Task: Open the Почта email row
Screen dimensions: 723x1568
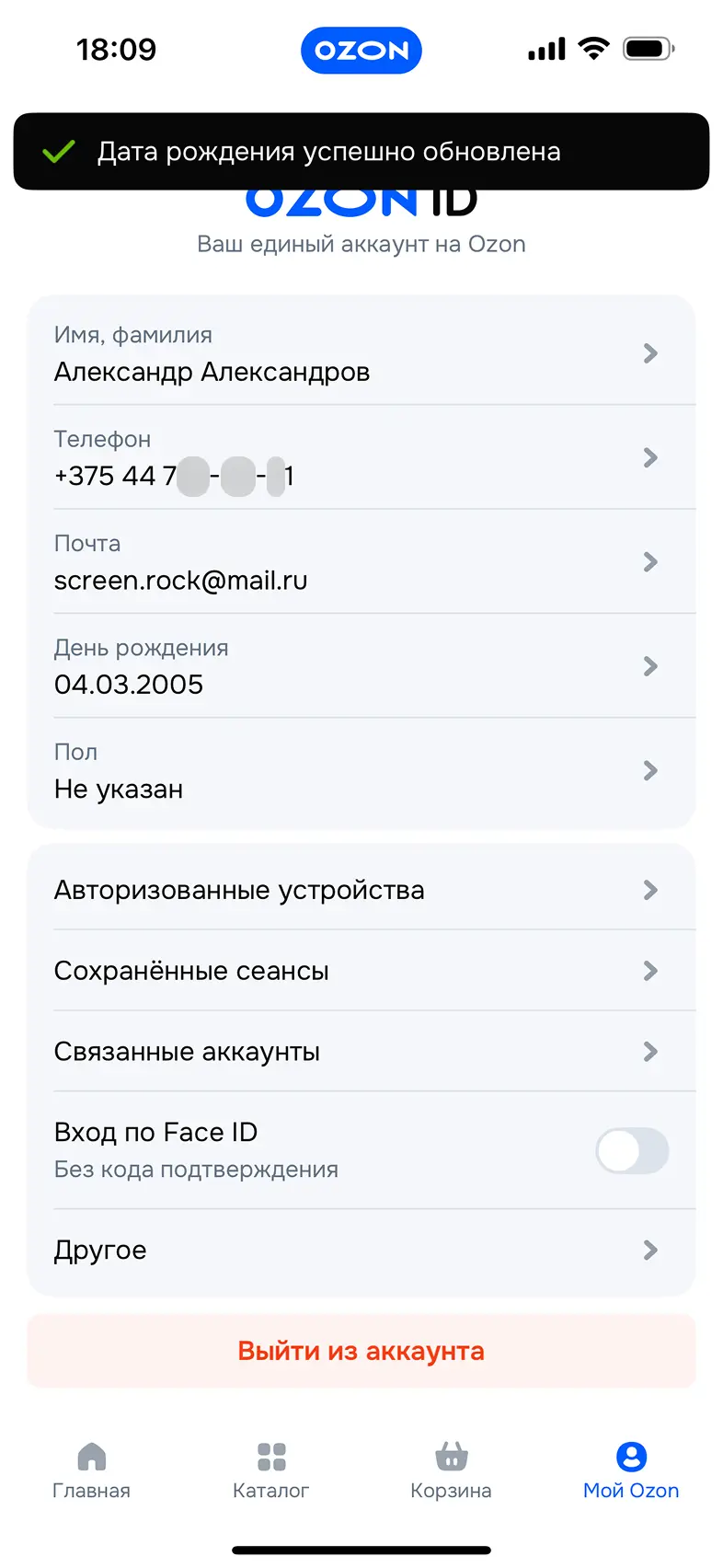Action: [361, 561]
